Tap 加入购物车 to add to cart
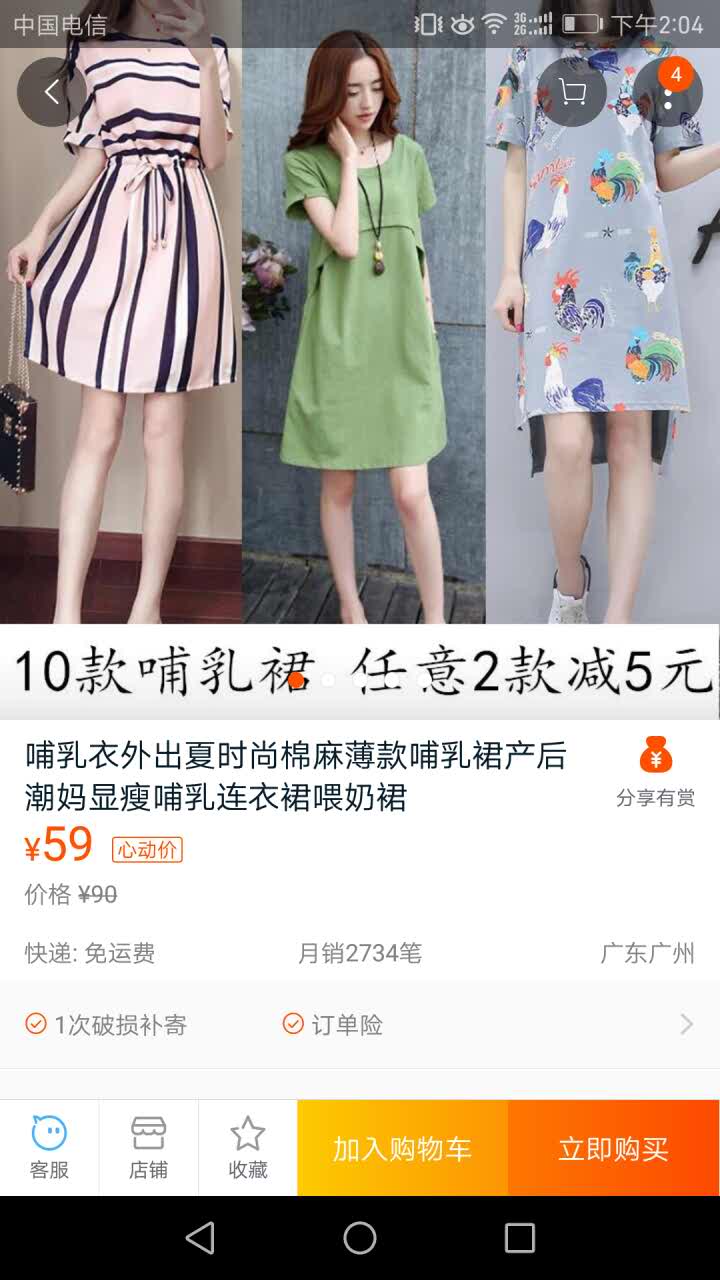 (x=402, y=1148)
